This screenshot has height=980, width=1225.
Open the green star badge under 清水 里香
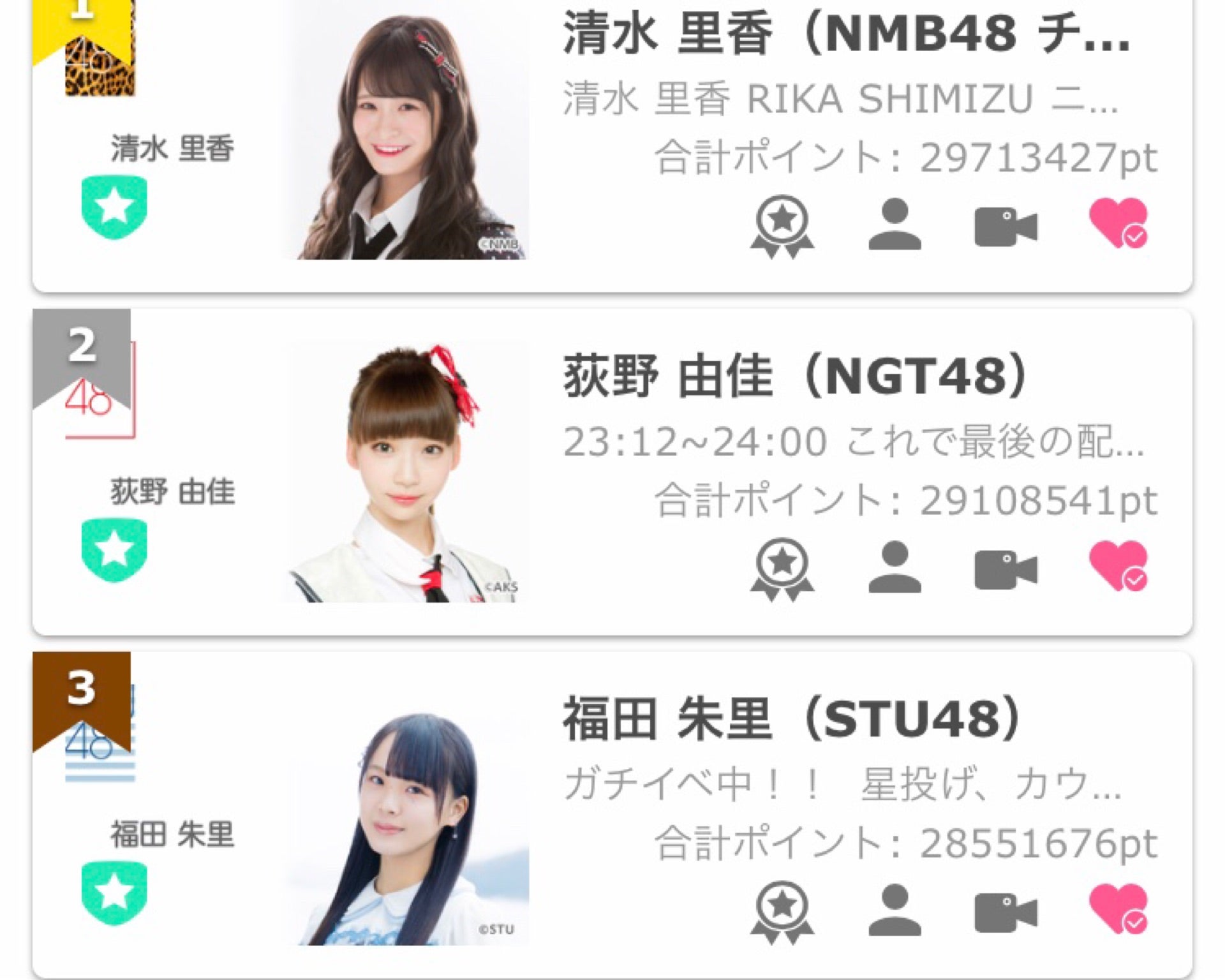coord(114,207)
